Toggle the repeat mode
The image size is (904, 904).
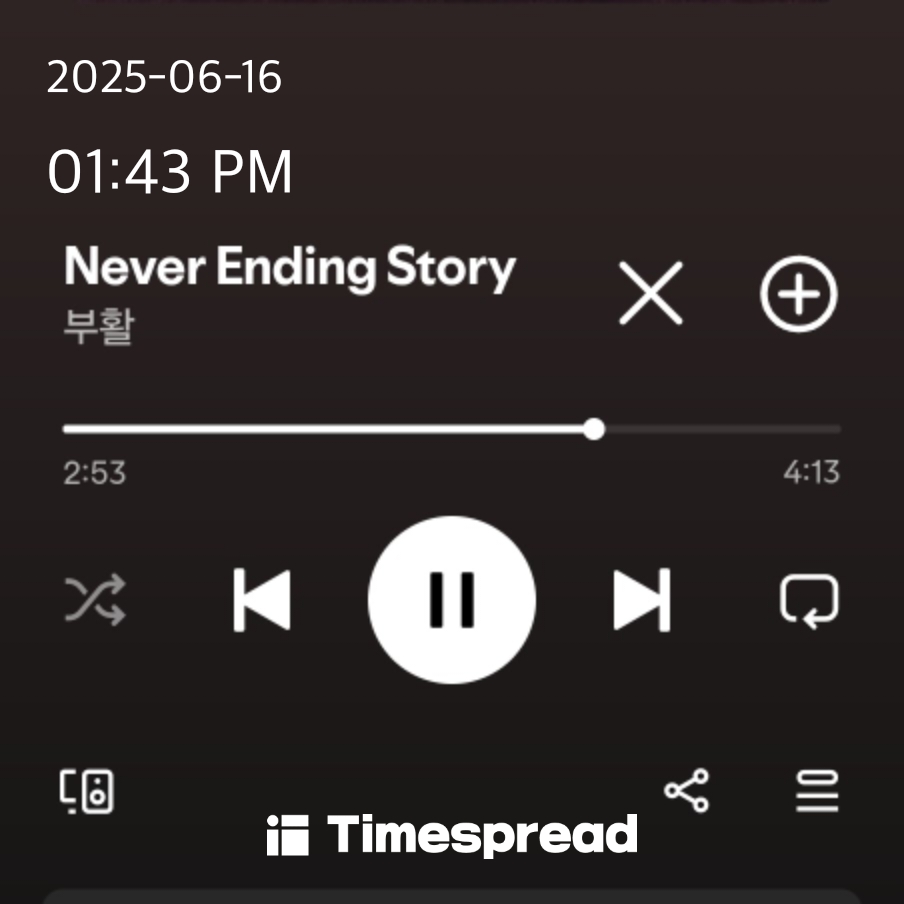coord(809,601)
